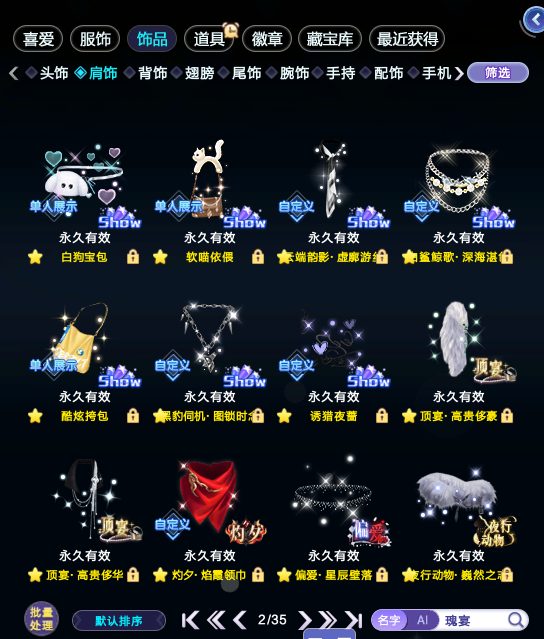This screenshot has width=544, height=639.
Task: Jump to the last page
Action: 354,620
